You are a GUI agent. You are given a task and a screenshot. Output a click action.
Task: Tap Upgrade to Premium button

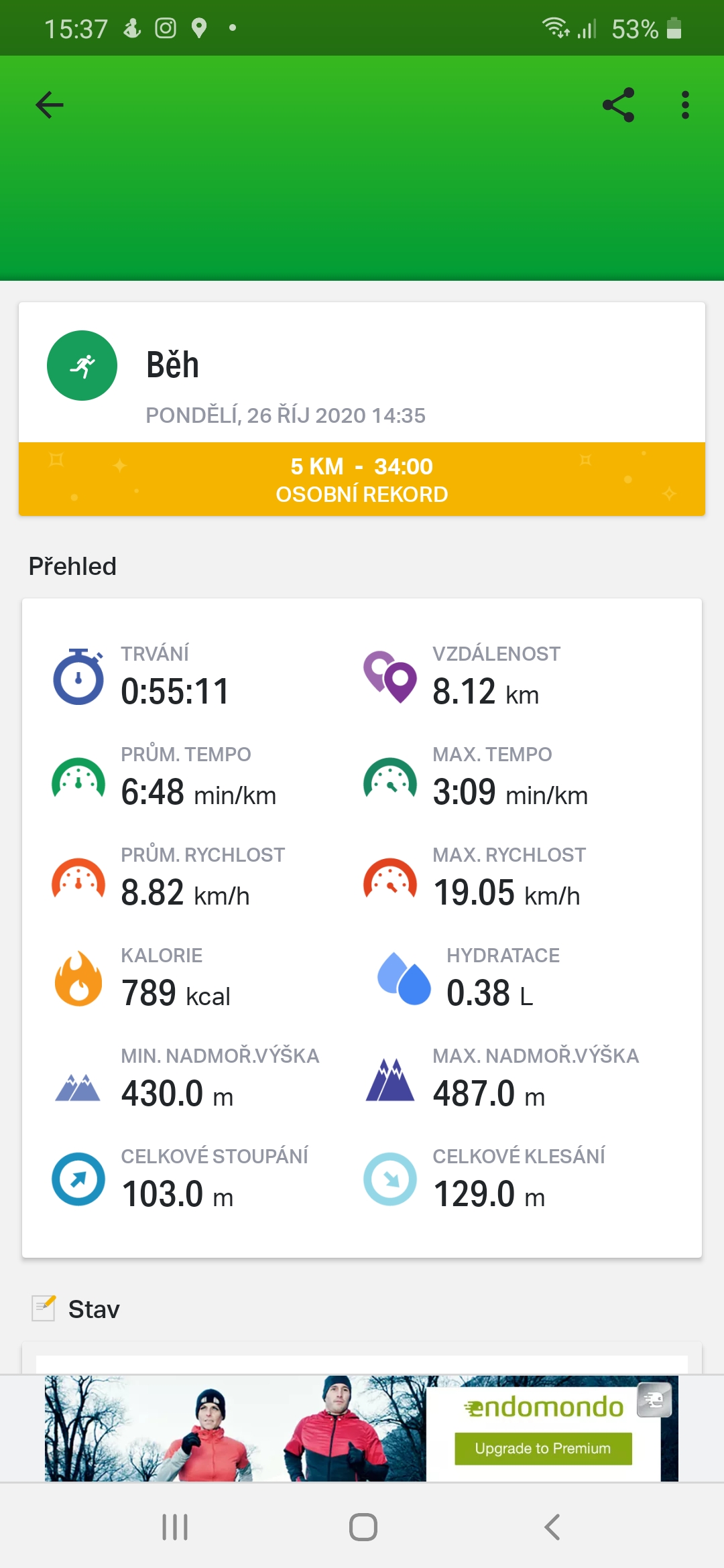(543, 1448)
